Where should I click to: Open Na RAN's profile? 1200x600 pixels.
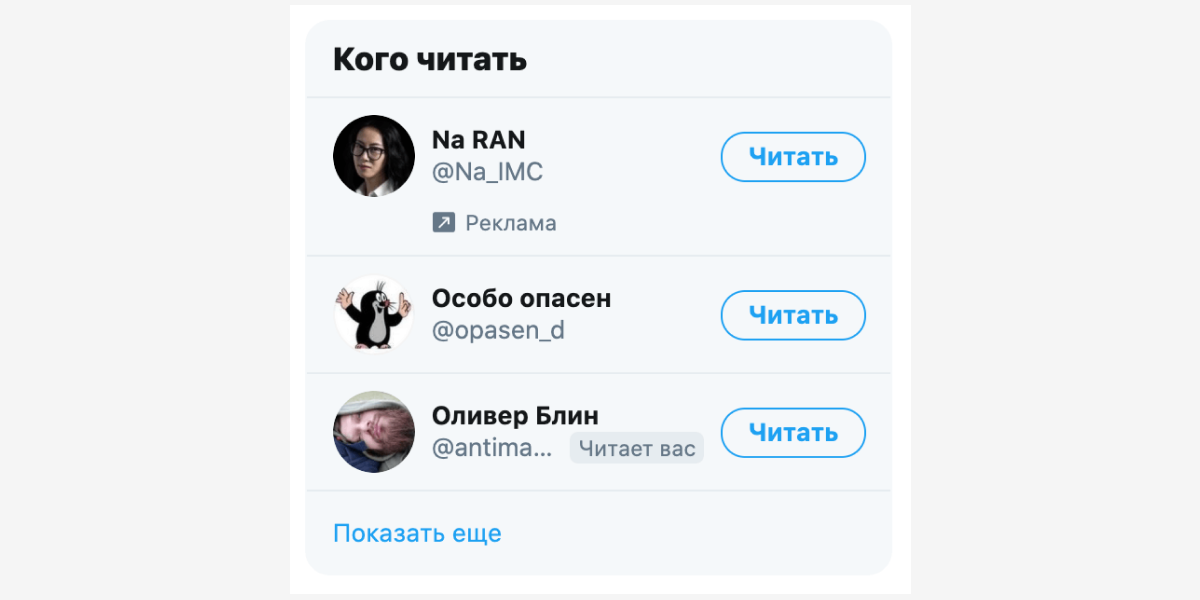pyautogui.click(x=478, y=140)
